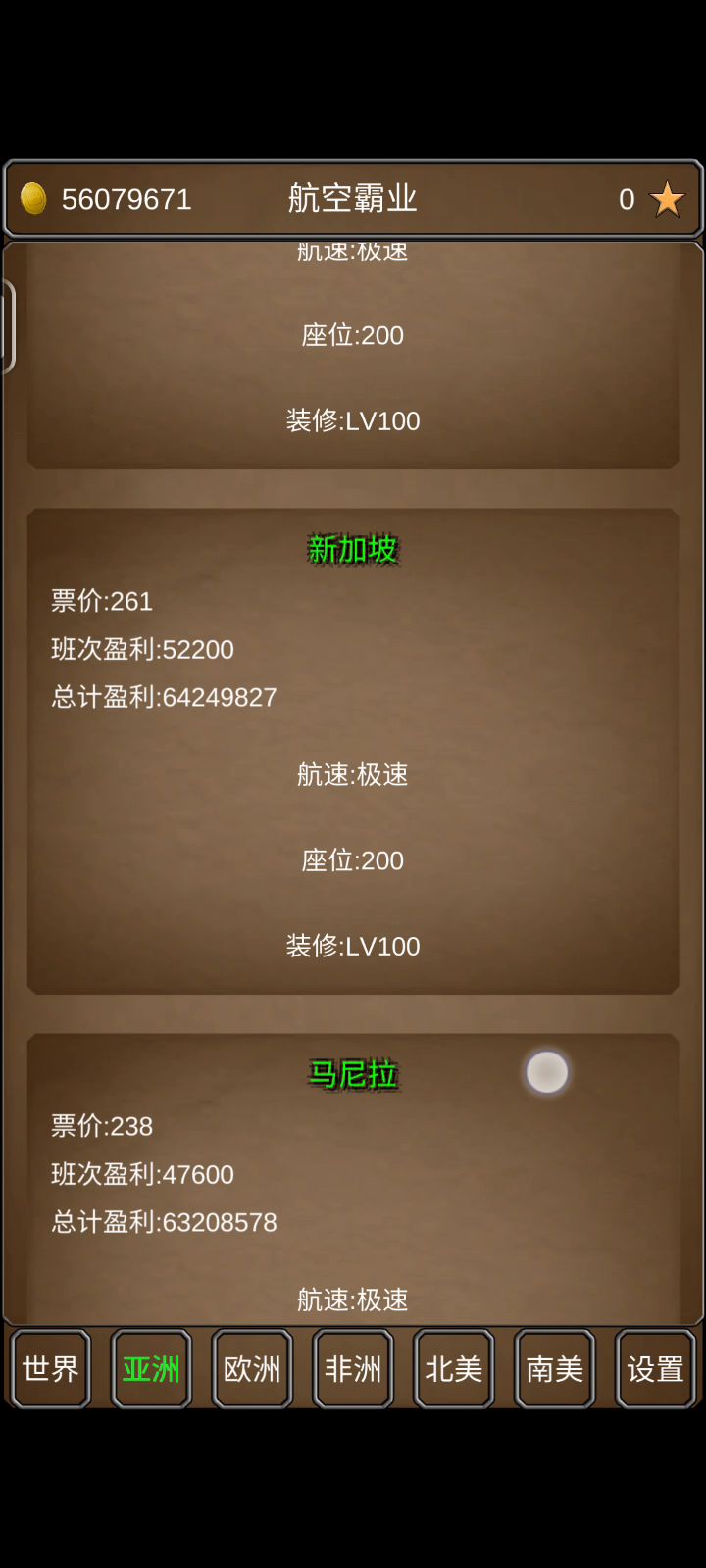Switch to the 北美 tab
This screenshot has width=706, height=1568.
(454, 1368)
